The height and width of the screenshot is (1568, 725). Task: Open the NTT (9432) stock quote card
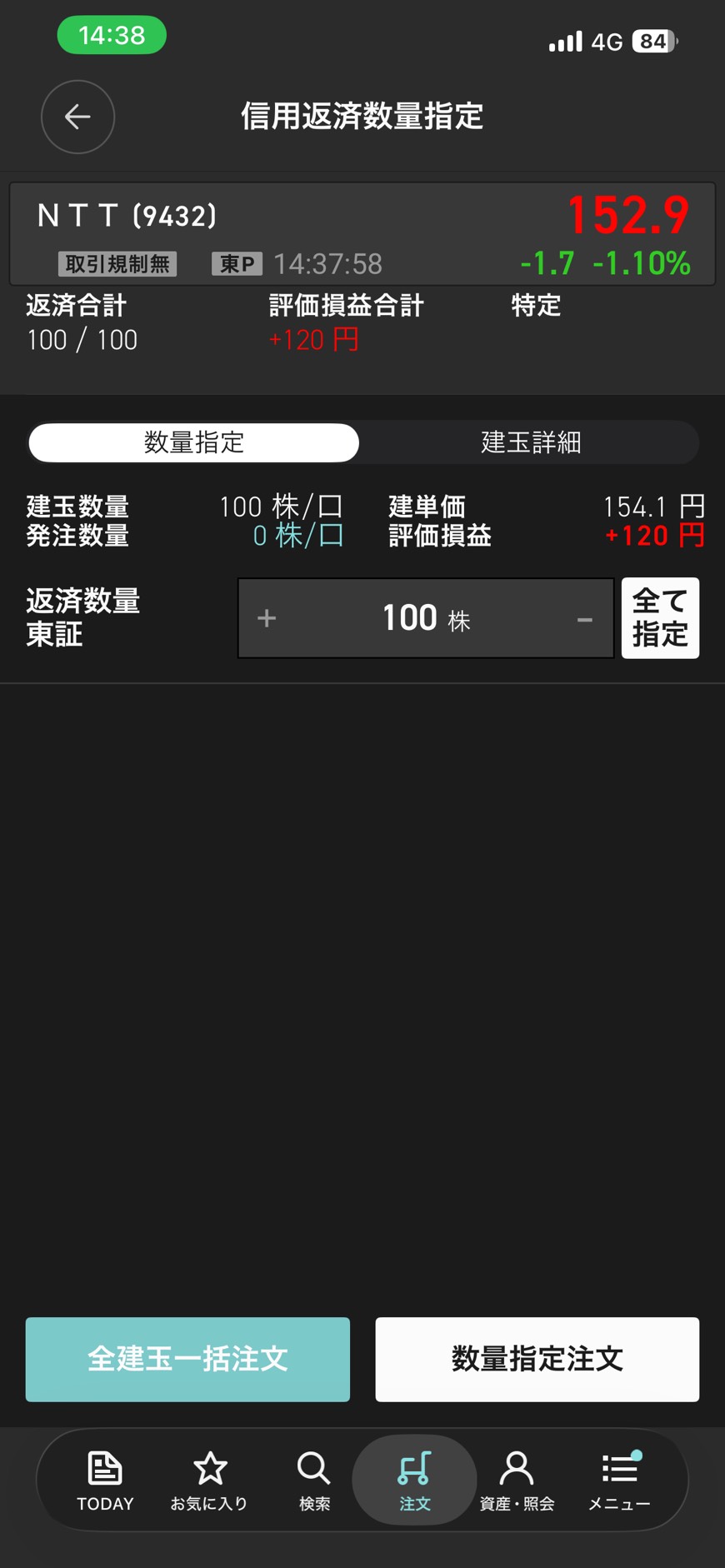[362, 234]
